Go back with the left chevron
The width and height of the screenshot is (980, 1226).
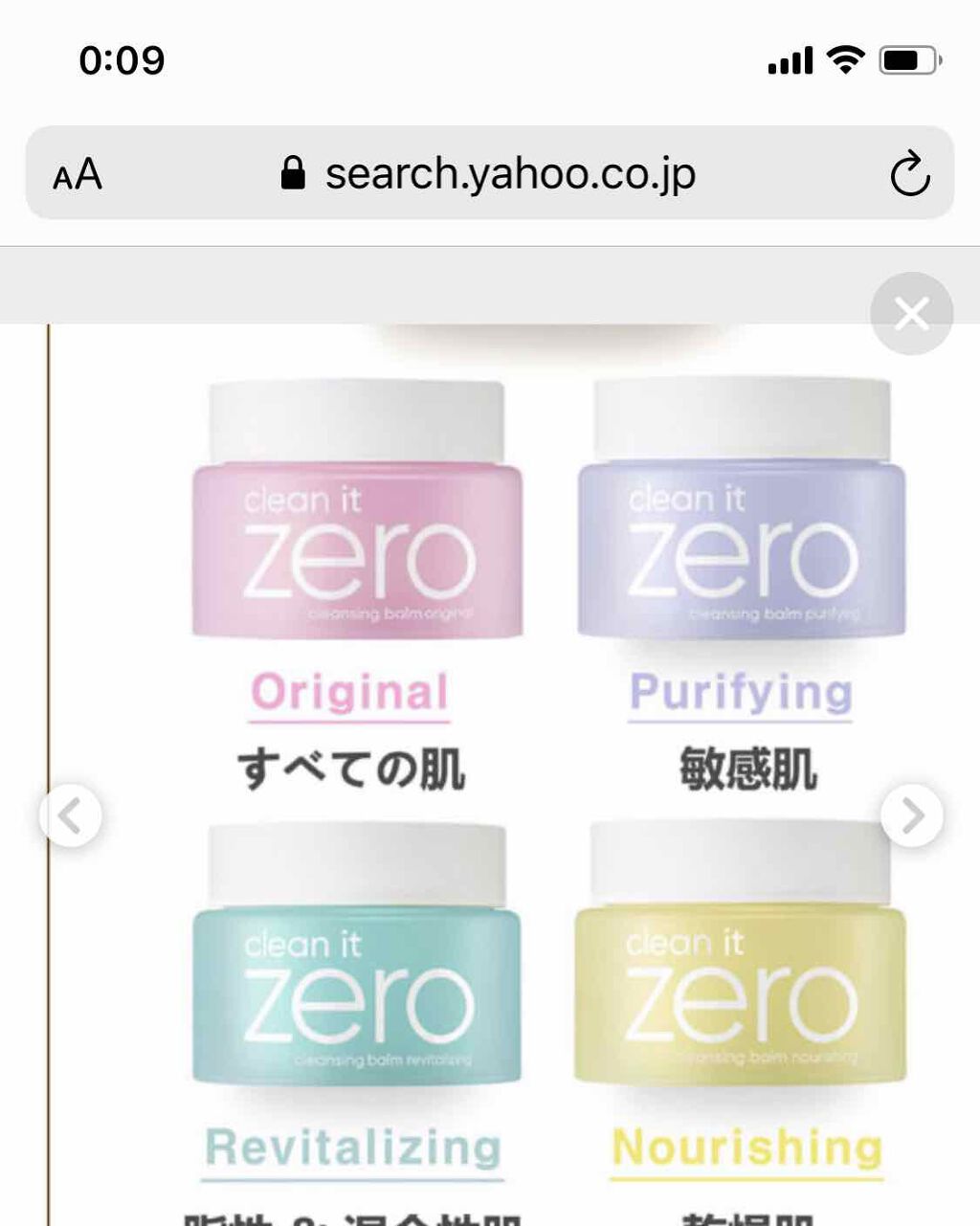pyautogui.click(x=71, y=814)
